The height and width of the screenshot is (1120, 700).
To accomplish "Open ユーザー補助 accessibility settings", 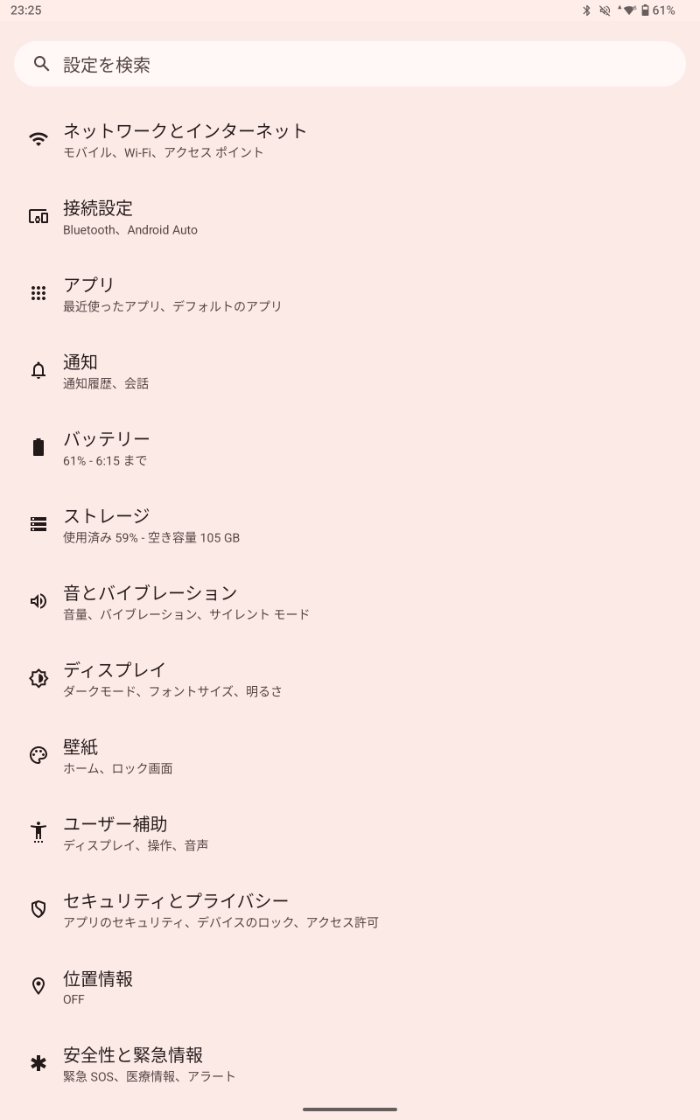I will pyautogui.click(x=136, y=833).
